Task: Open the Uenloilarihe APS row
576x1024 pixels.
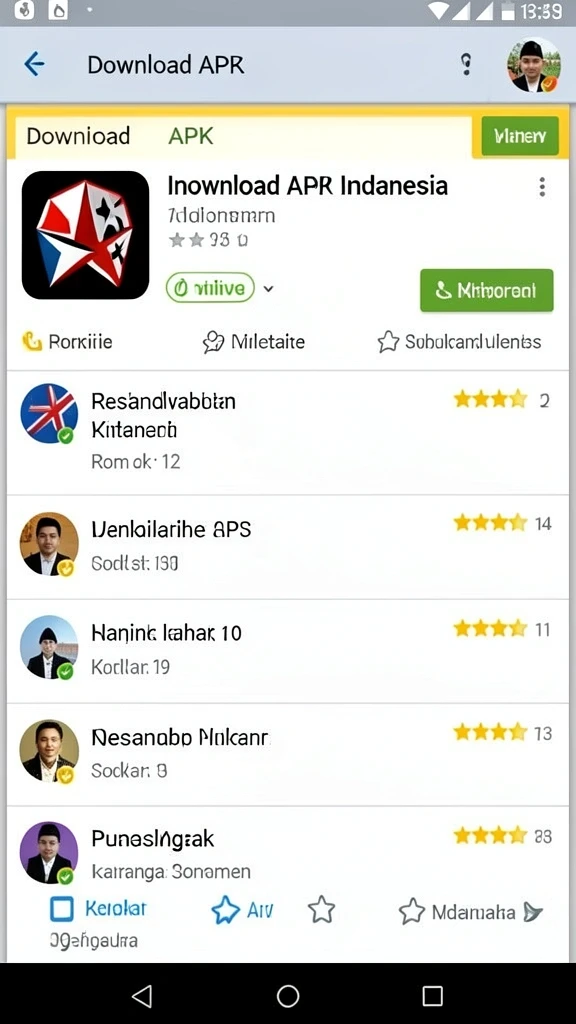Action: [x=287, y=547]
